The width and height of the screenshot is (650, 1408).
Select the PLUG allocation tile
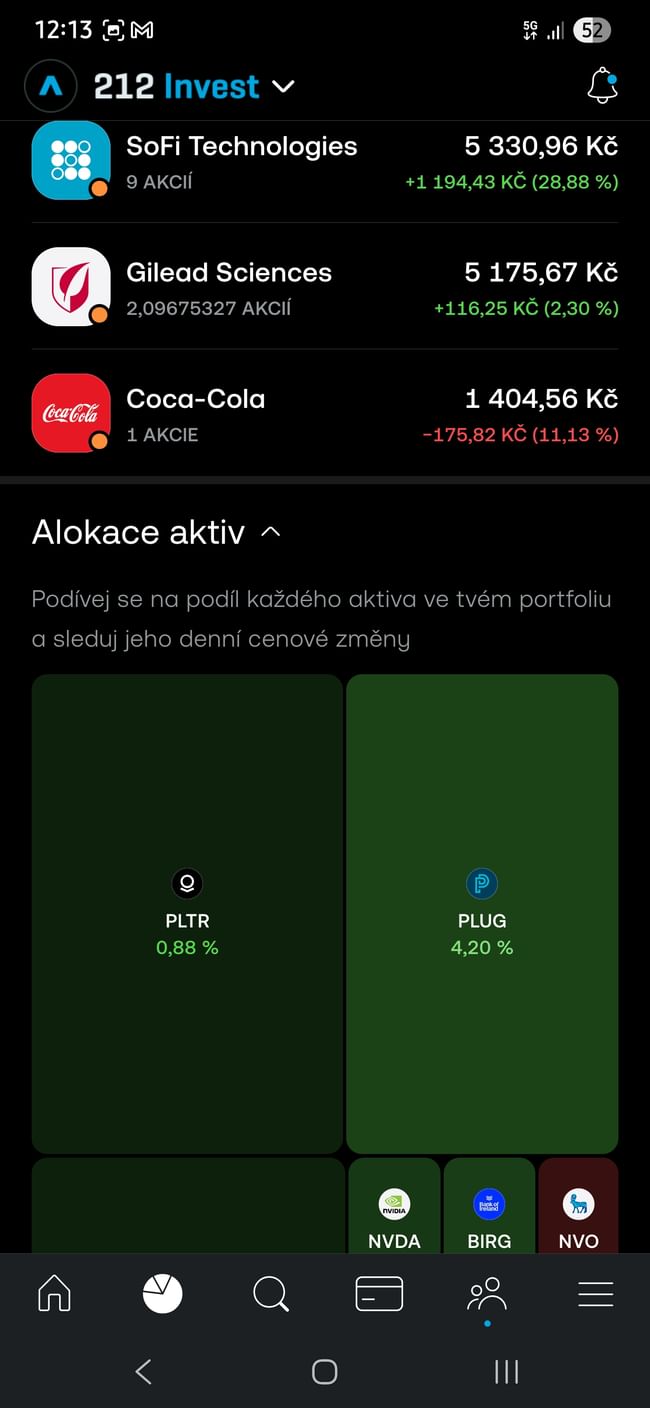[x=482, y=913]
